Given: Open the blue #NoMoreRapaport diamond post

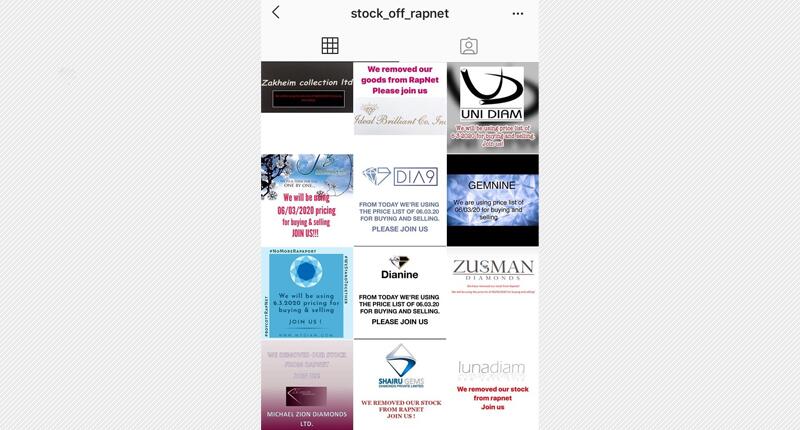Looking at the screenshot, I should (307, 292).
